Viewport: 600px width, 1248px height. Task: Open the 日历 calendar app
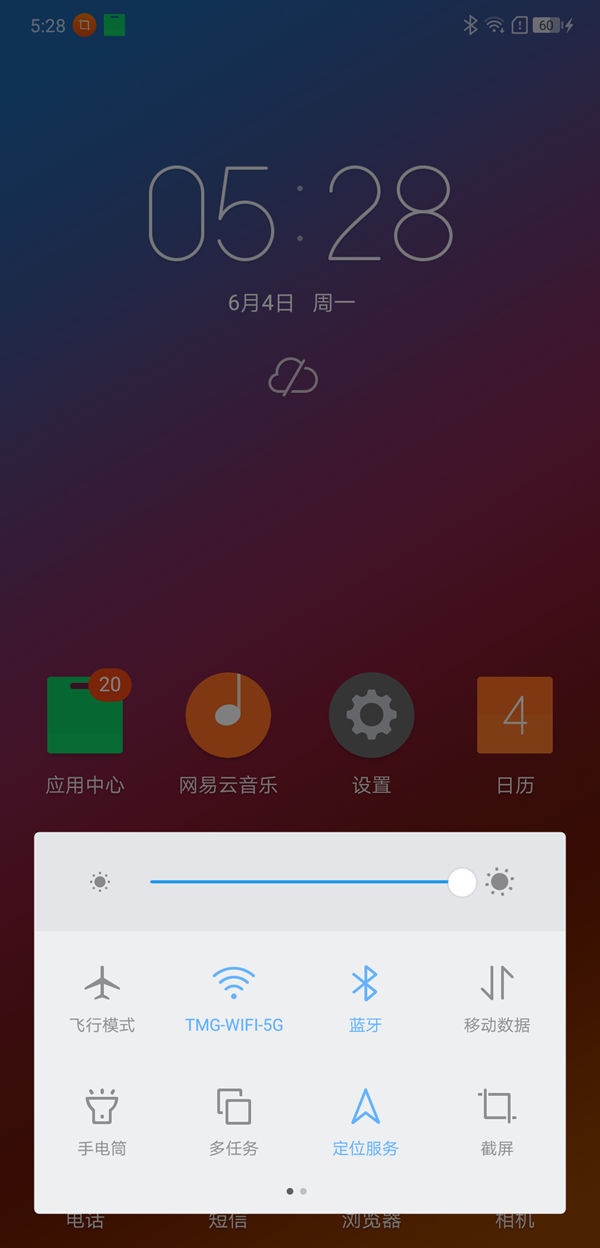pos(515,715)
